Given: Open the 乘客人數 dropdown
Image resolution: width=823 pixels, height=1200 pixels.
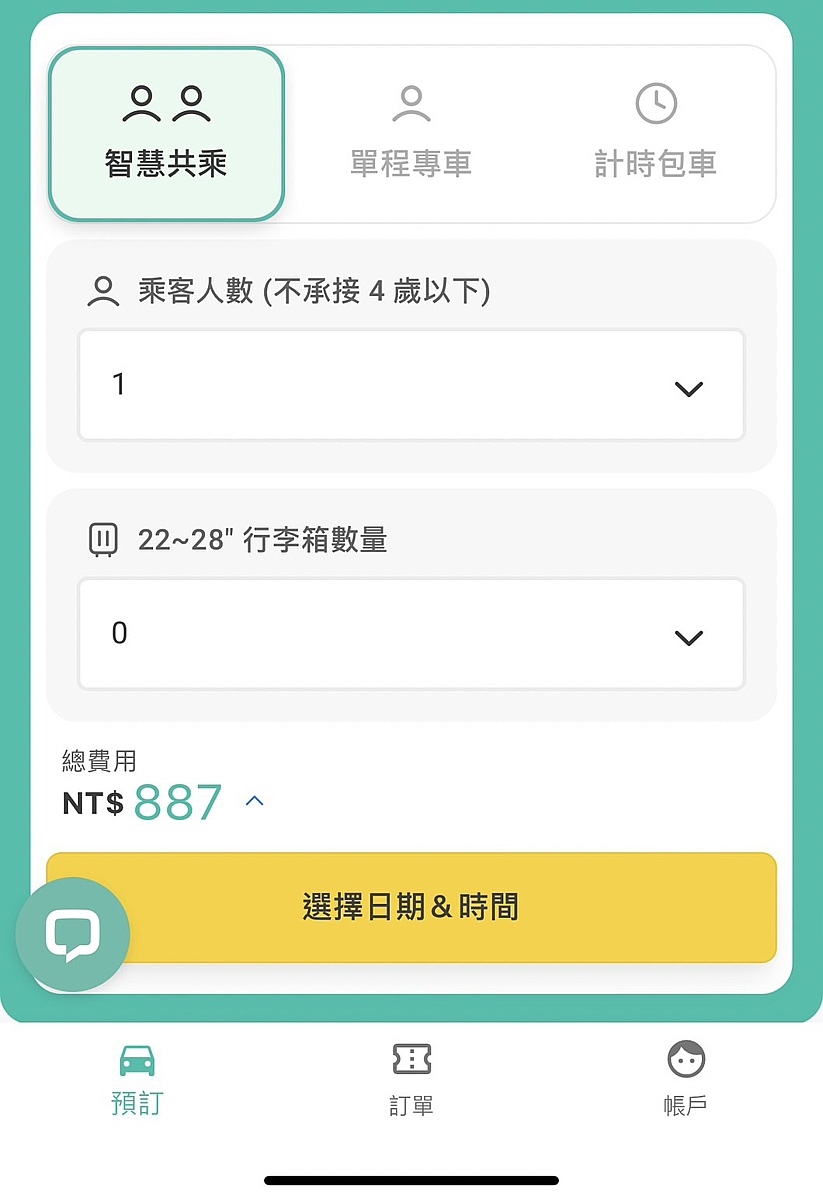Looking at the screenshot, I should pyautogui.click(x=411, y=385).
